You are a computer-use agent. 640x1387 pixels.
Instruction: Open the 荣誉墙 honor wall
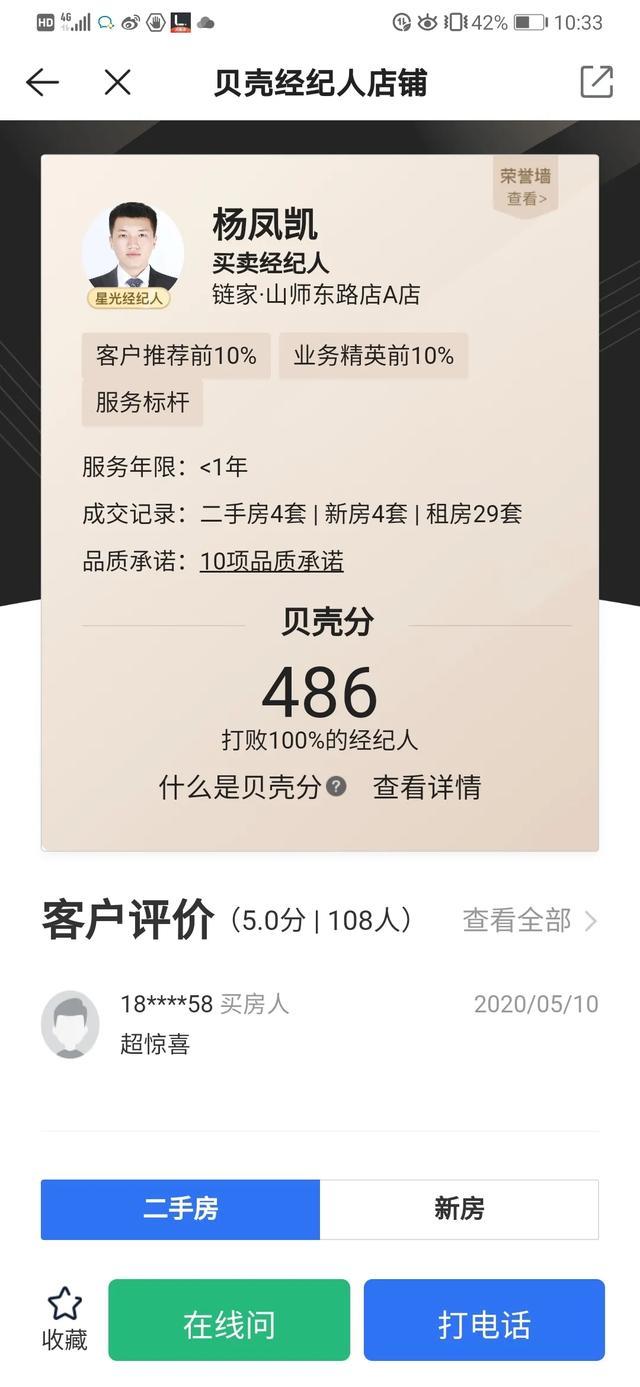tap(525, 186)
